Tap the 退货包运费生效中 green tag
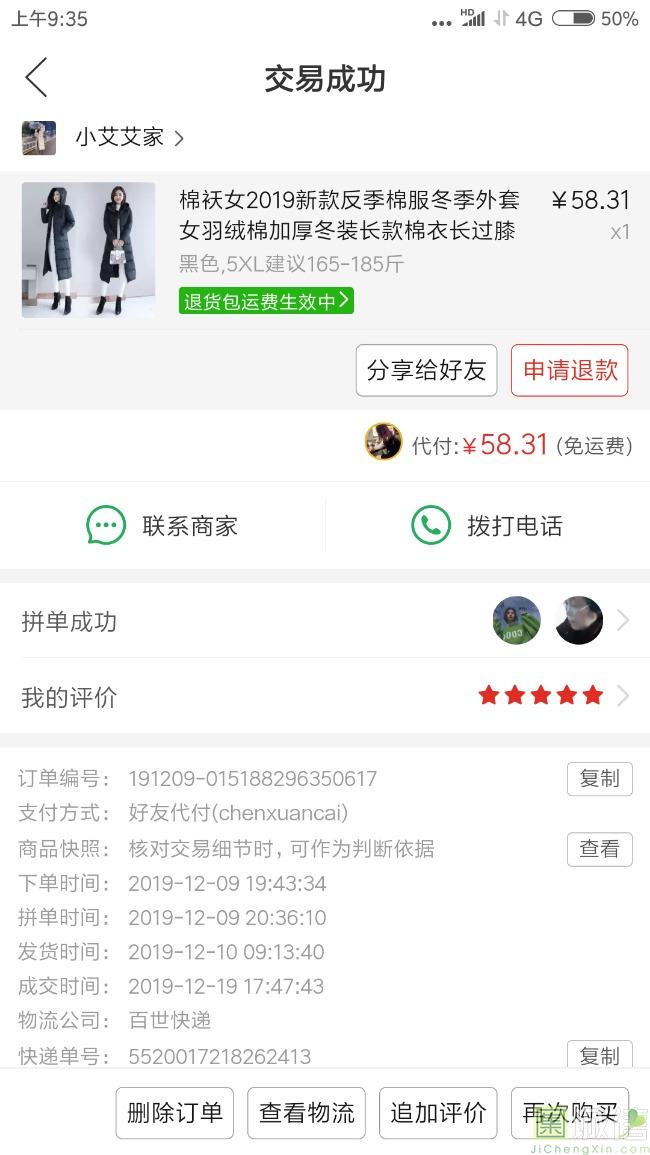650x1155 pixels. 266,301
